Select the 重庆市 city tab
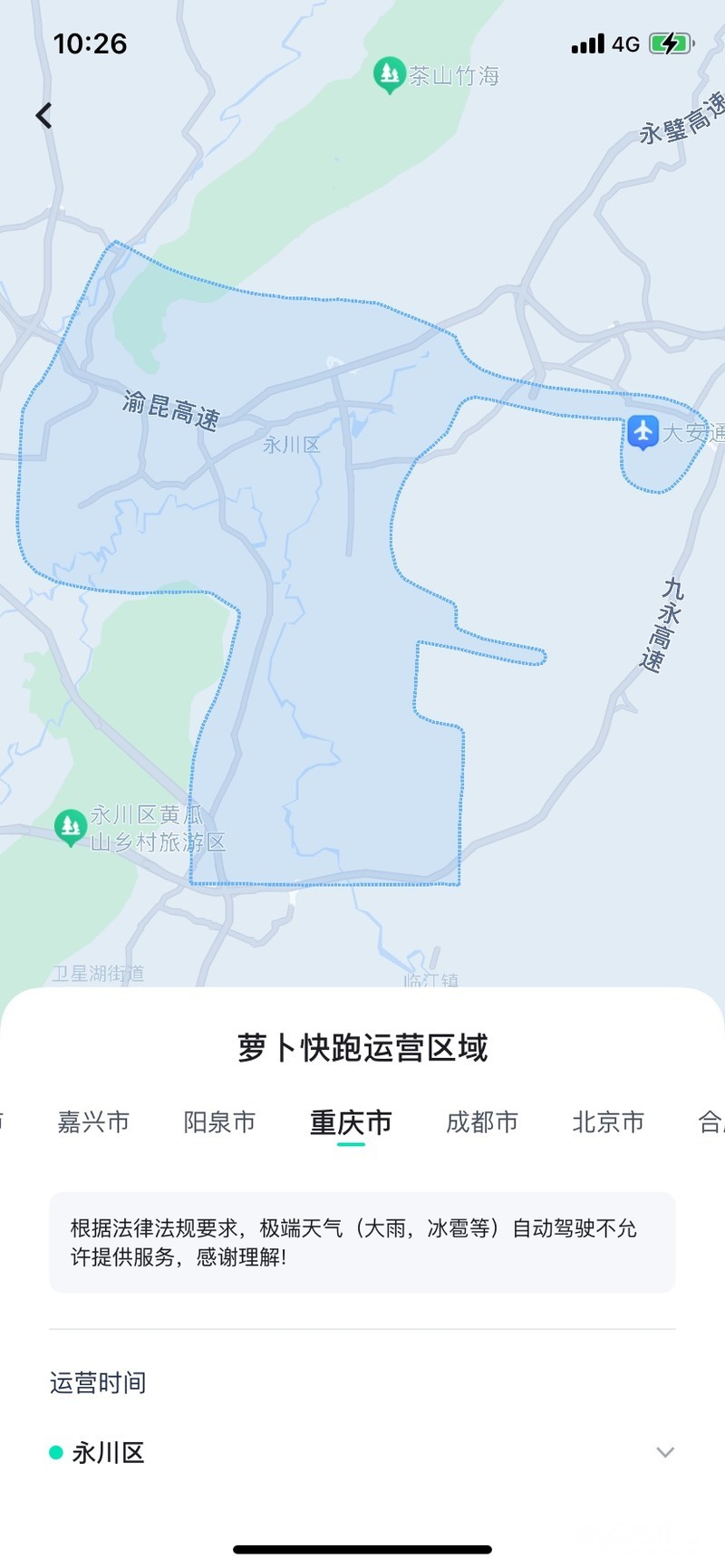 [x=351, y=1122]
